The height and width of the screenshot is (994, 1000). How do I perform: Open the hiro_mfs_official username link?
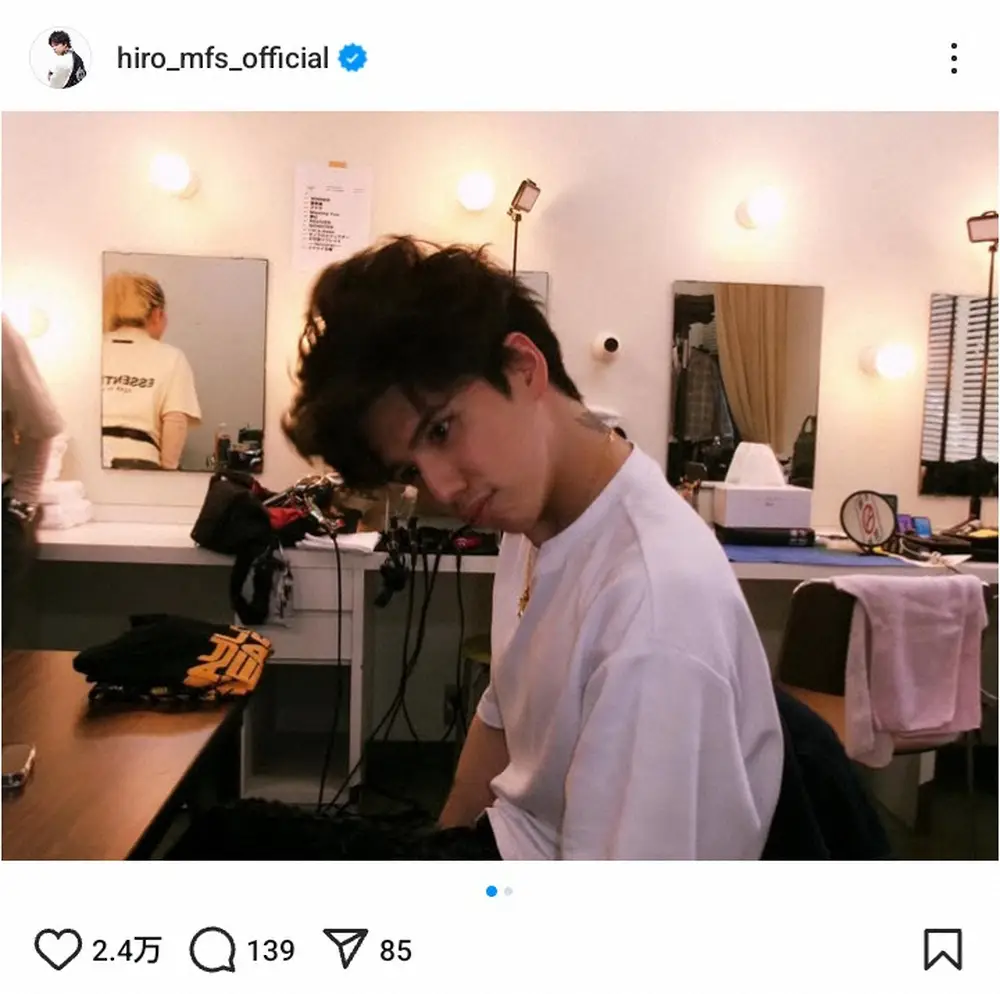pos(222,59)
